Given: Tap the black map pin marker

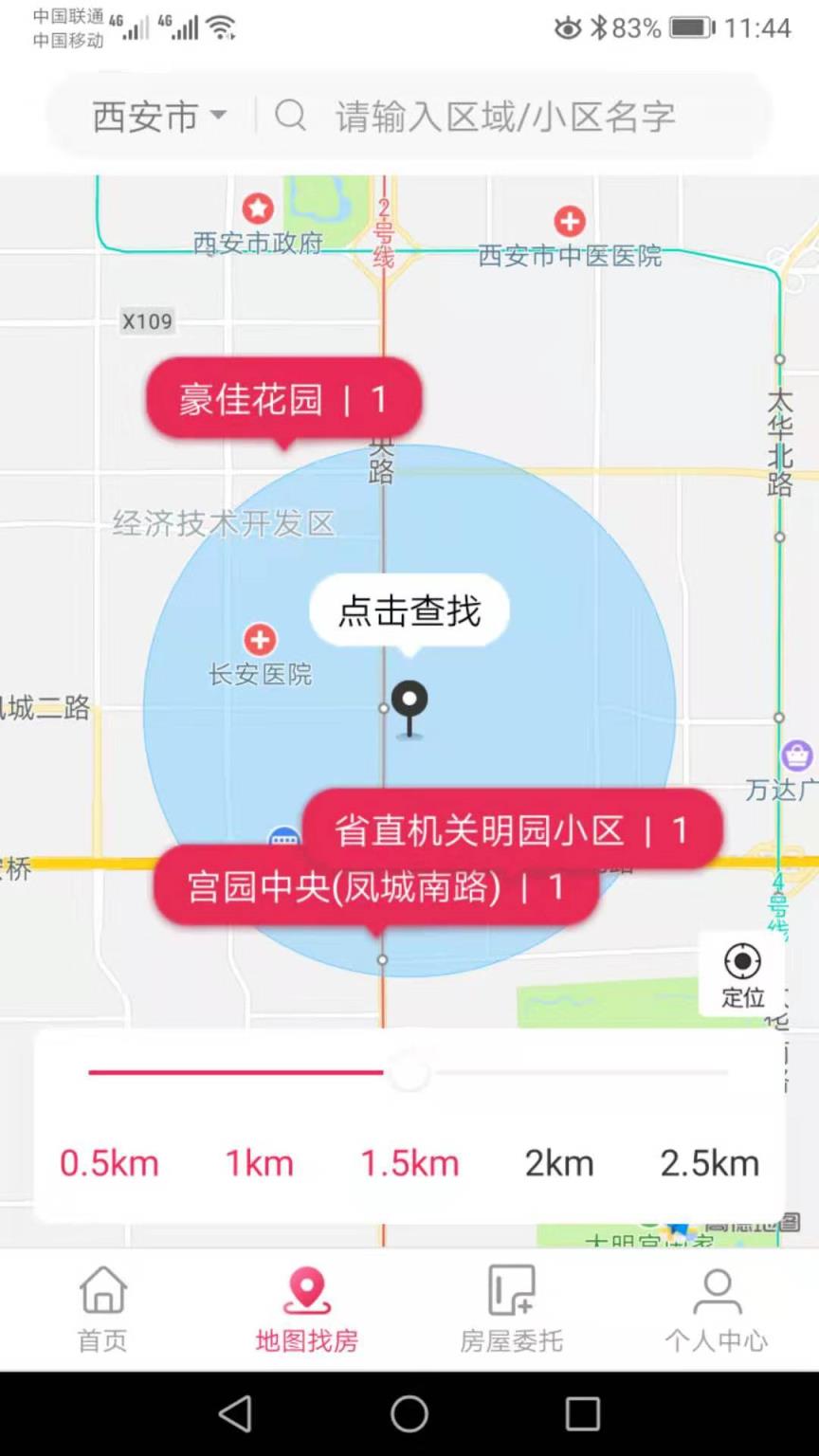Looking at the screenshot, I should coord(409,703).
